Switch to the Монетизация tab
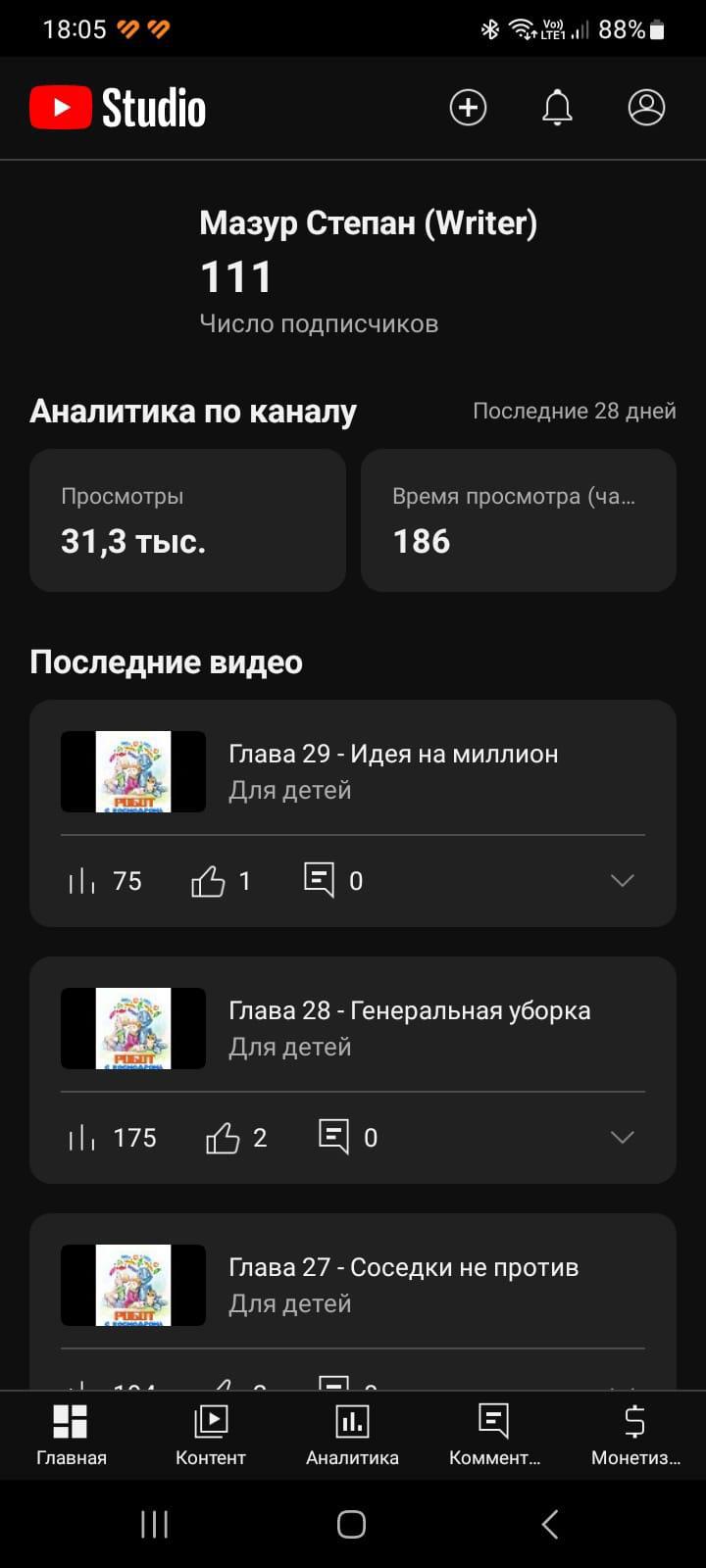The width and height of the screenshot is (706, 1568). (x=634, y=1435)
